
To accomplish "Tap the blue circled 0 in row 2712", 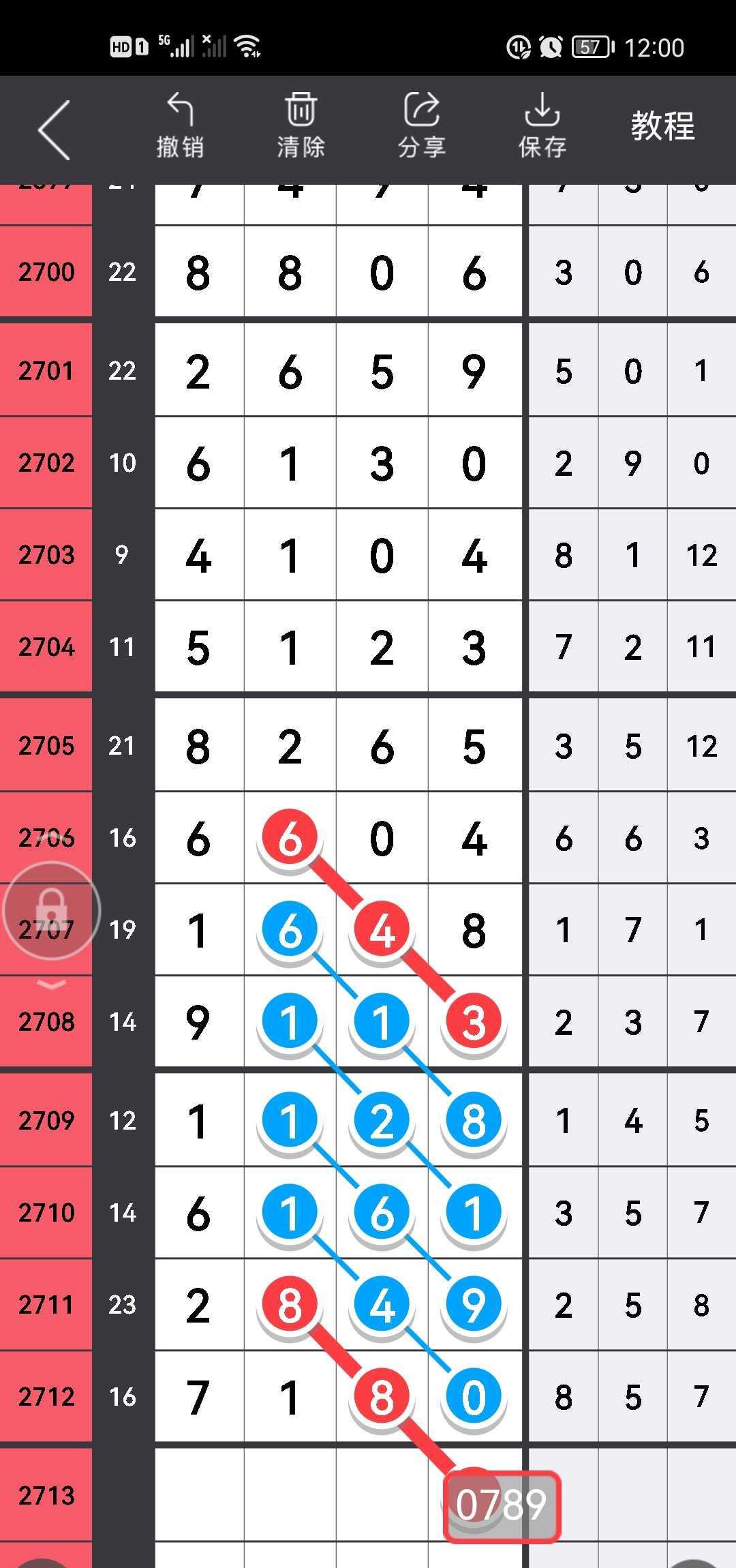I will [x=474, y=1396].
